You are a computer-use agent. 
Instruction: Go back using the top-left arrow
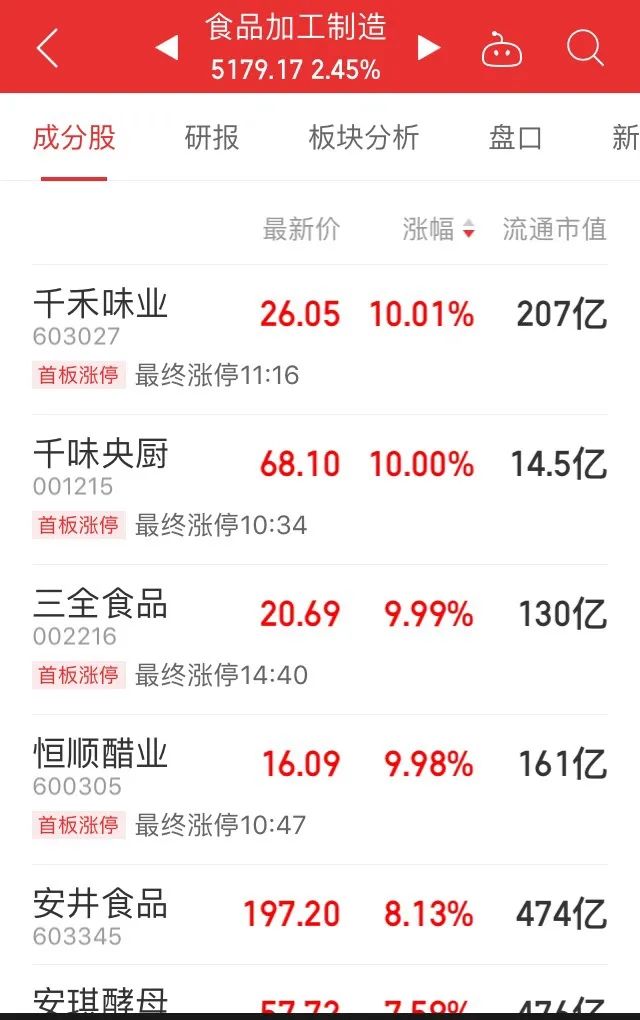click(46, 47)
